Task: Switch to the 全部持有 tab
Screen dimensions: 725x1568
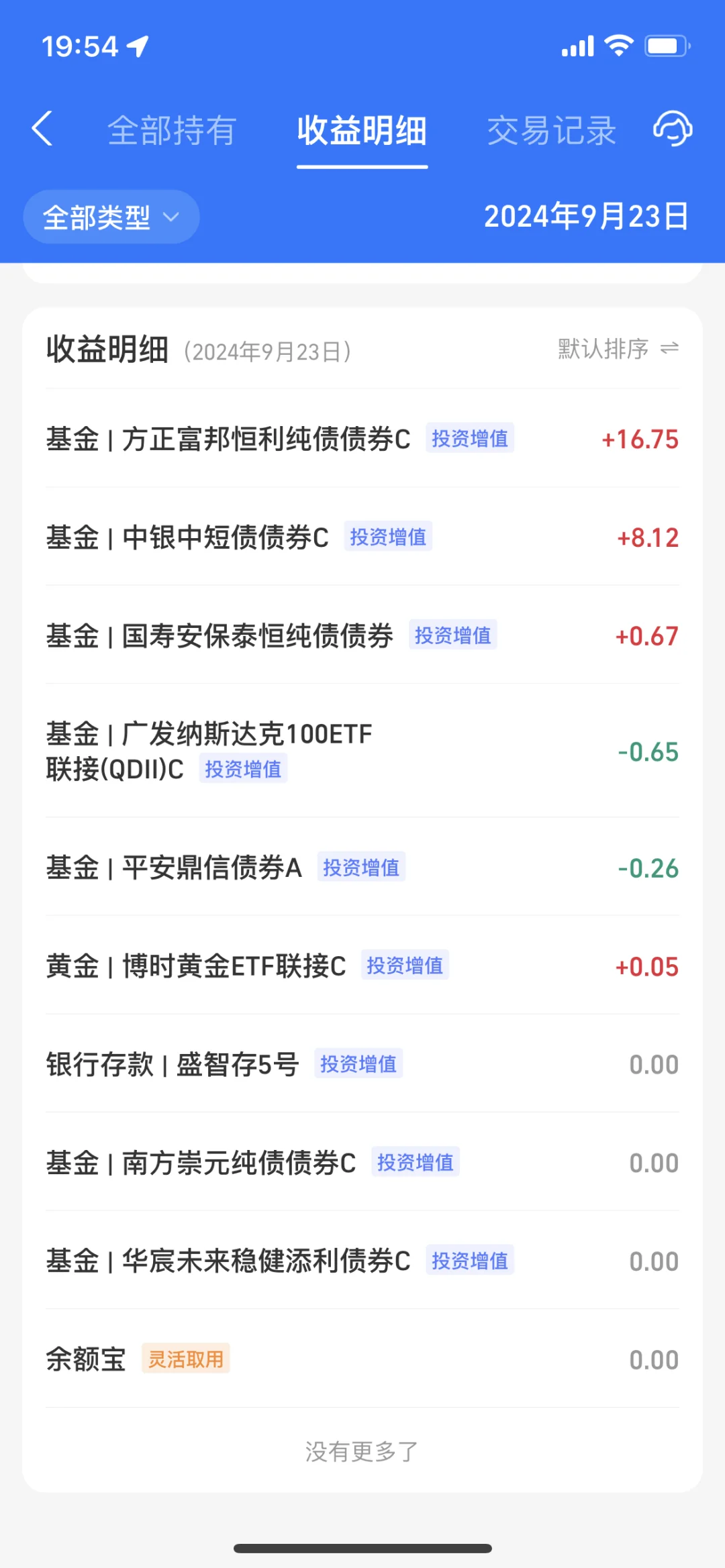Action: point(172,130)
